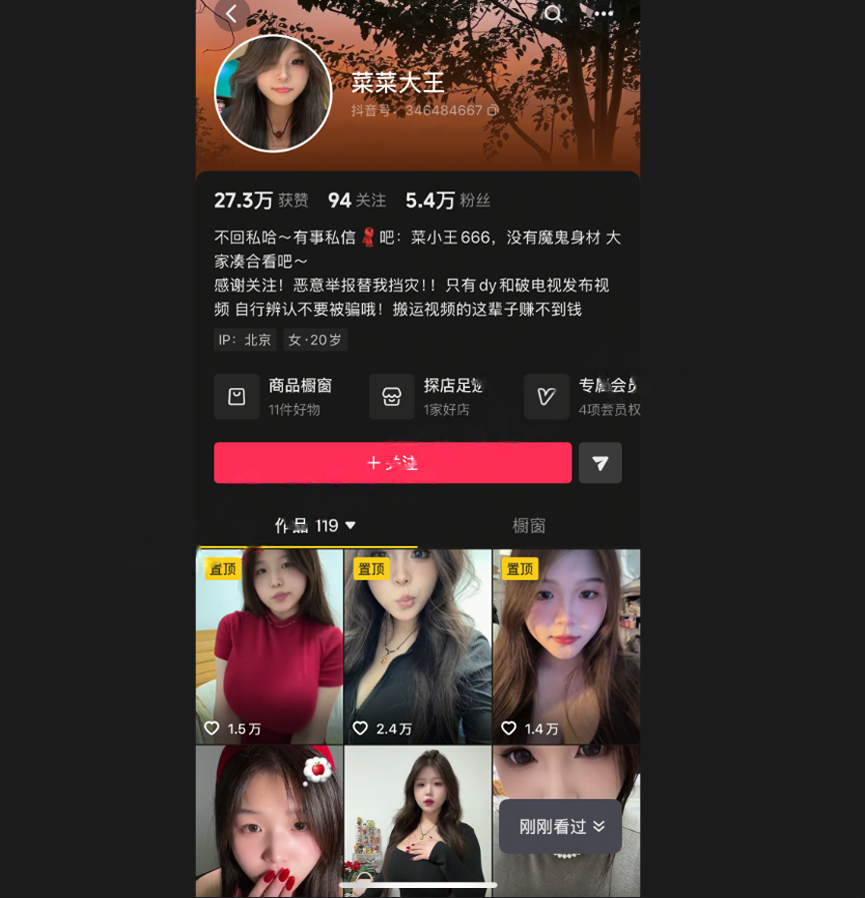
Task: Send a private message via the paper plane icon
Action: pos(601,463)
